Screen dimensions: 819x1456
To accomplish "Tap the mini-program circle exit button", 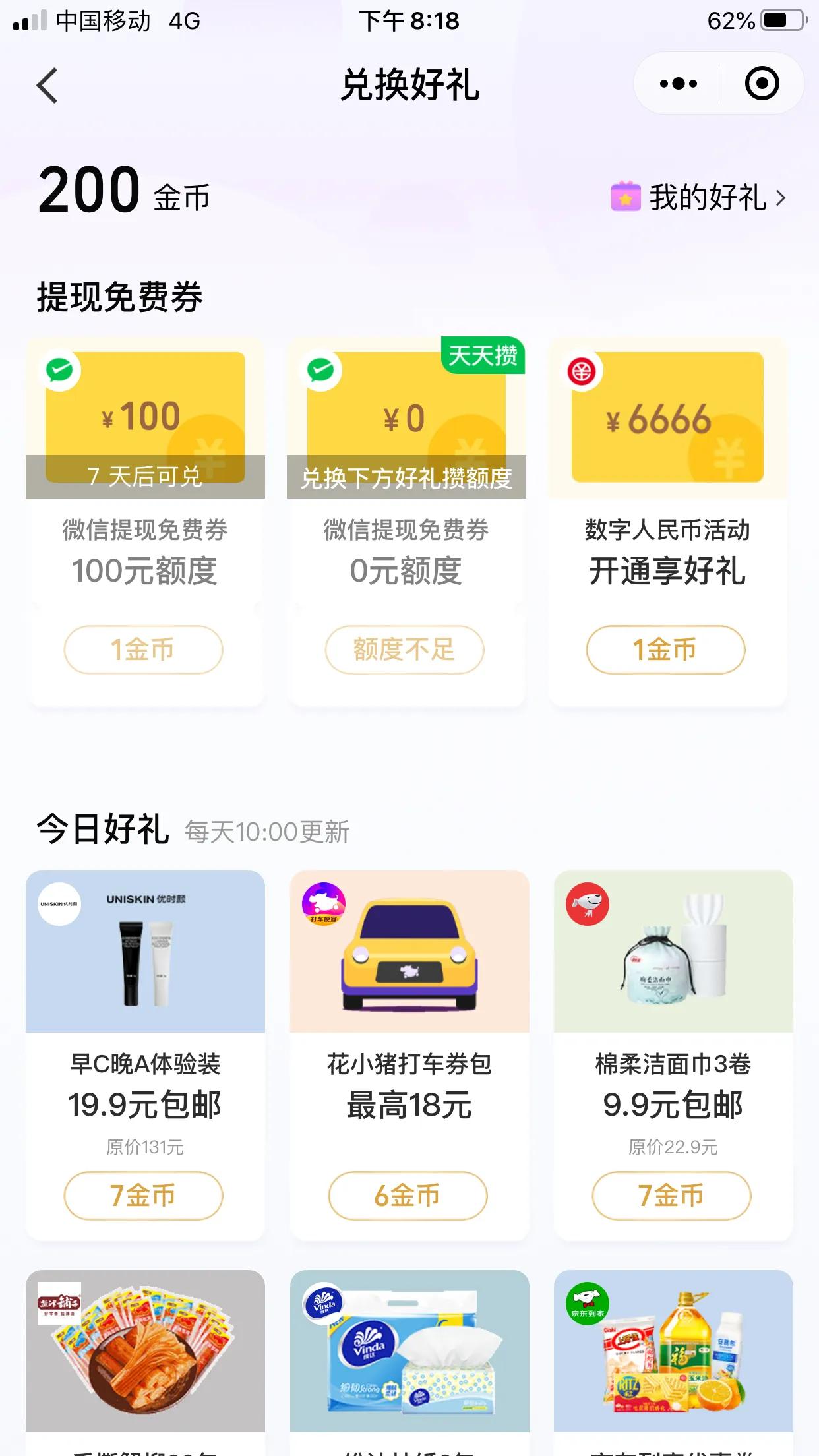I will (x=762, y=84).
